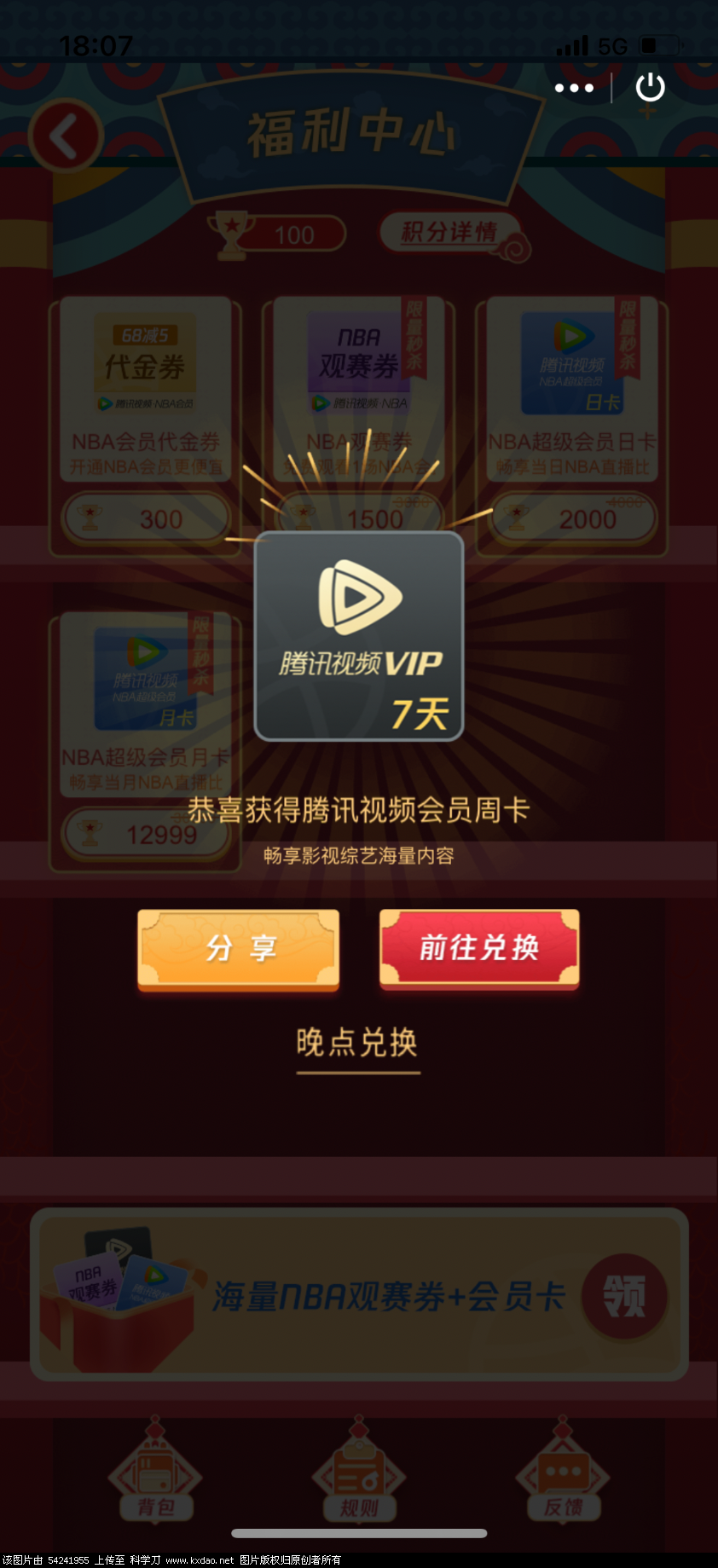718x1568 pixels.
Task: Tap the red 前往兑换 redeem button
Action: (x=479, y=947)
